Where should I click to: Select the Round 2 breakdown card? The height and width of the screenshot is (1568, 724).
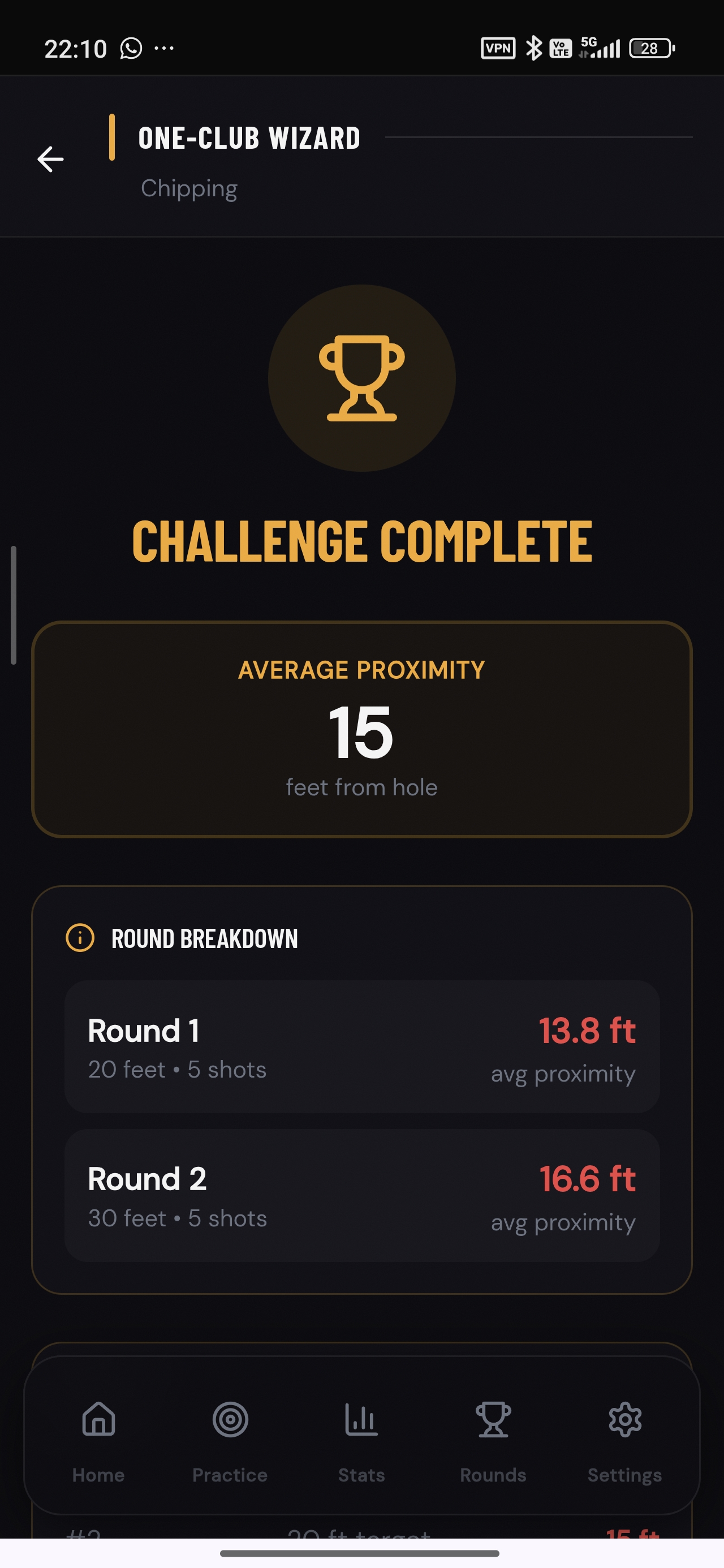pos(361,1196)
